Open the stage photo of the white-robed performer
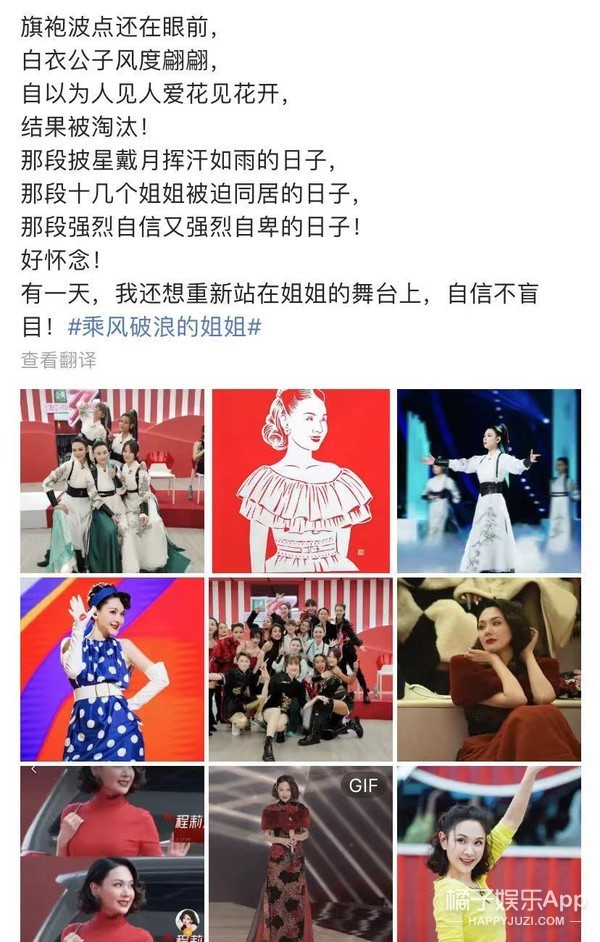Screen dimensions: 600x942 click(x=488, y=481)
